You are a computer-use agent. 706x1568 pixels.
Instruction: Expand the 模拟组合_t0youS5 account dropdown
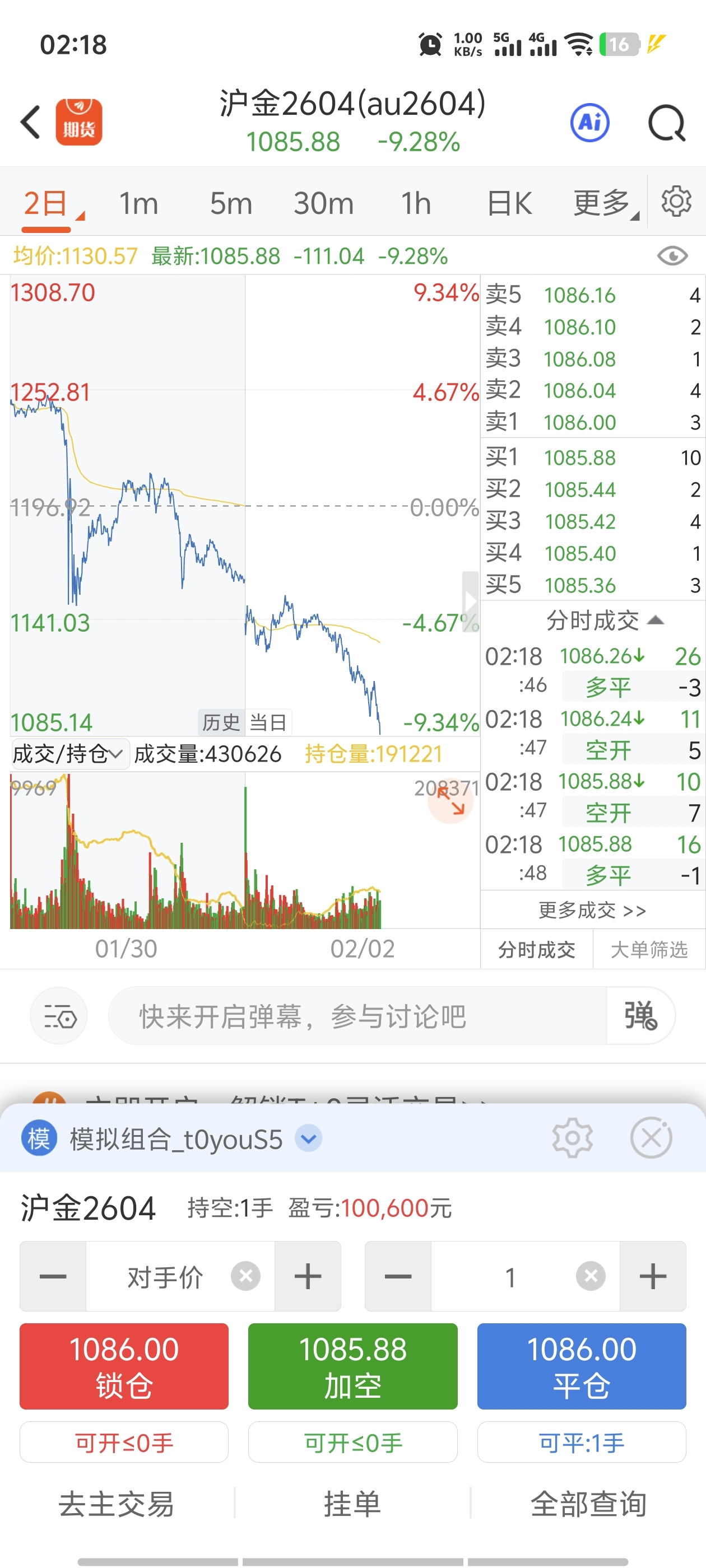click(x=309, y=1138)
